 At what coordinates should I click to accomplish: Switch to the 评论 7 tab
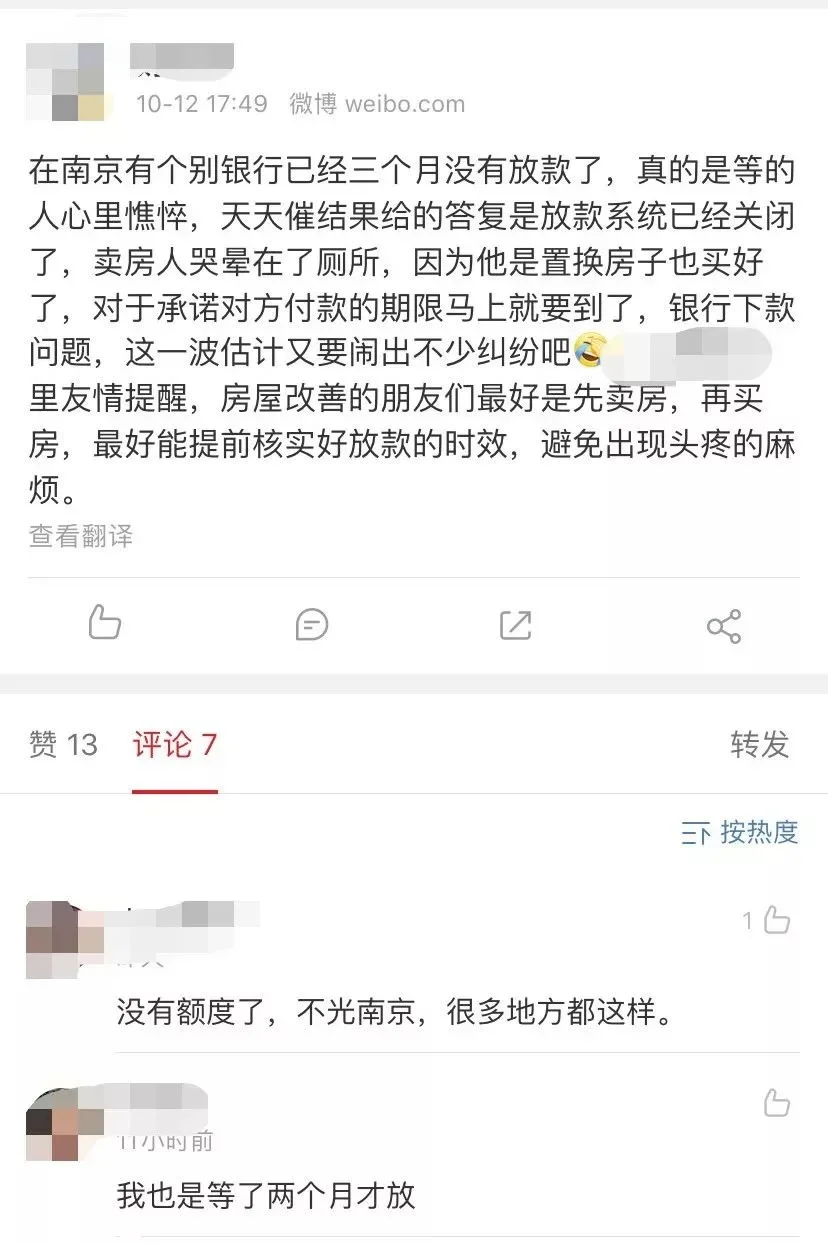[x=175, y=744]
